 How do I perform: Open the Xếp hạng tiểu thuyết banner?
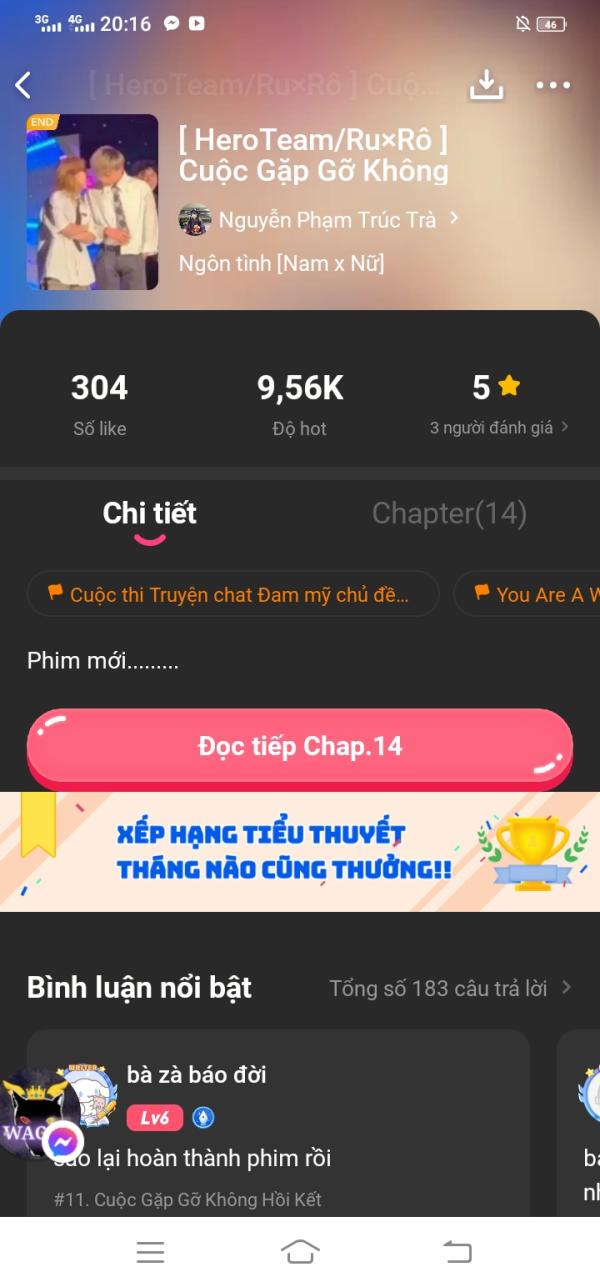tap(300, 852)
